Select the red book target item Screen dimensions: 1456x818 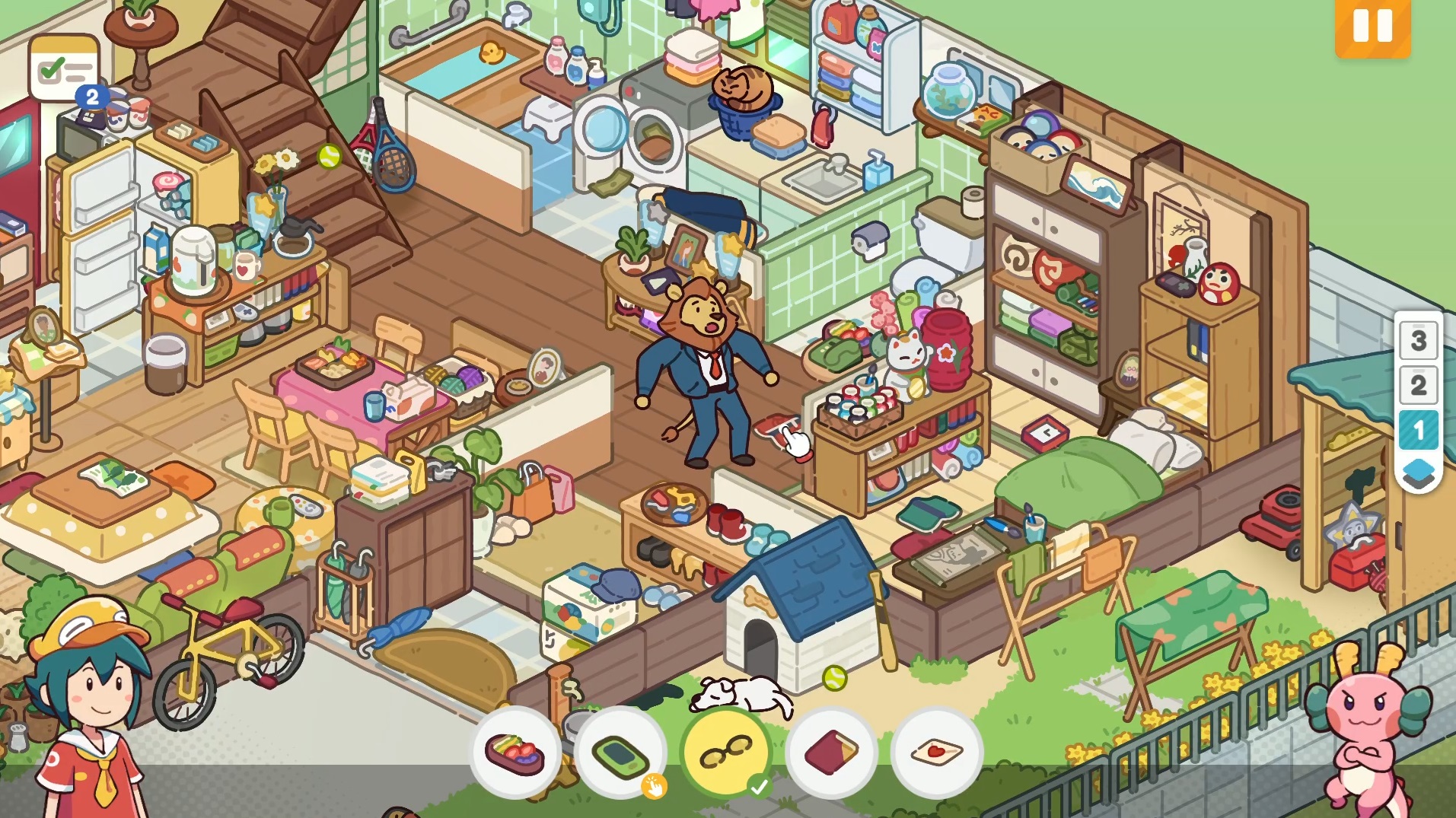pyautogui.click(x=831, y=752)
